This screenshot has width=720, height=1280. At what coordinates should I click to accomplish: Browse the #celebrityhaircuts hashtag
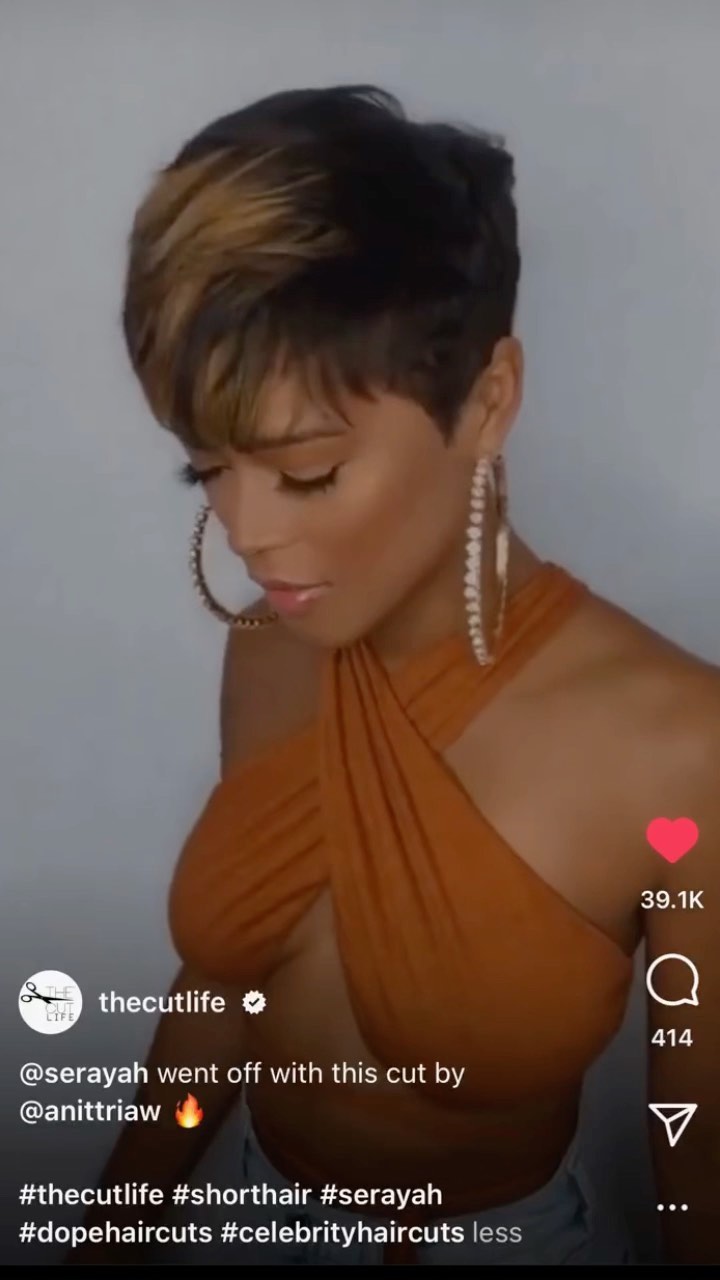[343, 1232]
